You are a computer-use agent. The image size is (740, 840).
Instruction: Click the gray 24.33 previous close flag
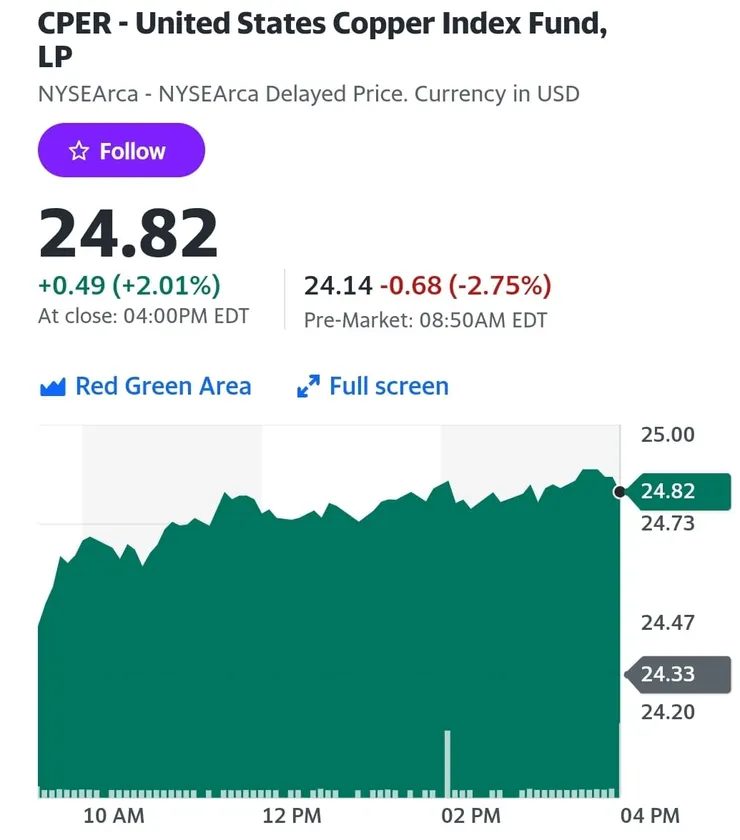point(678,674)
